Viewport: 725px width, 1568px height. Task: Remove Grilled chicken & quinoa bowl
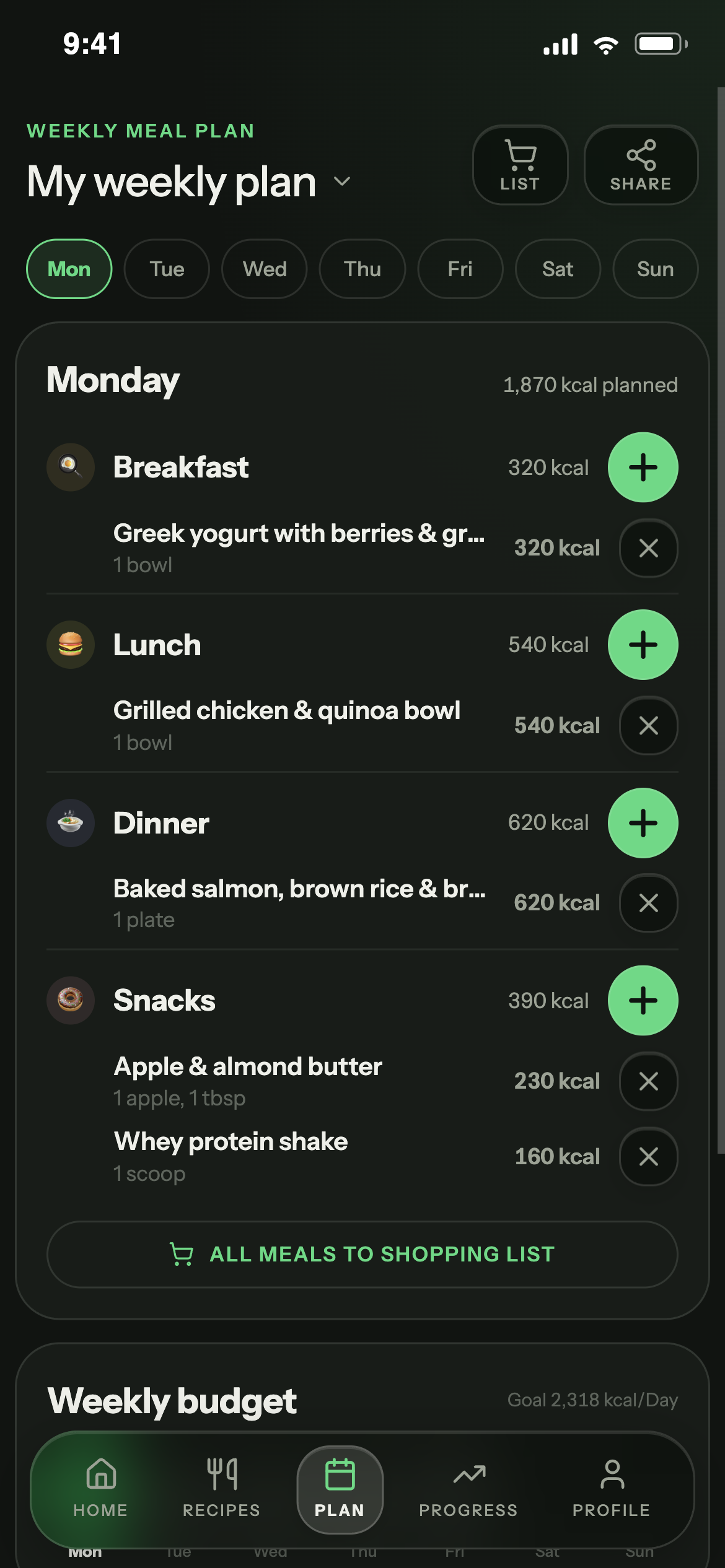click(x=649, y=725)
